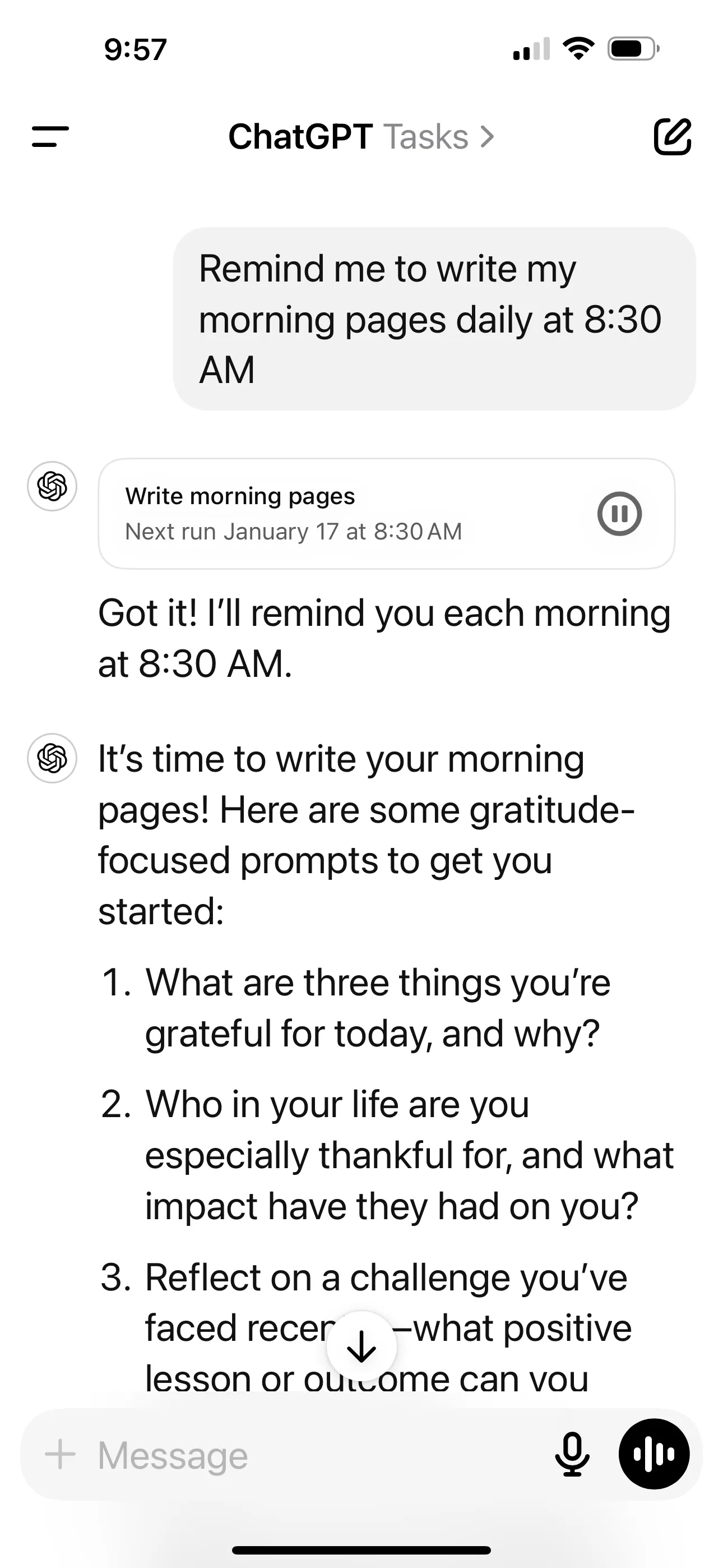Image resolution: width=723 pixels, height=1568 pixels.
Task: Start voice dictation with microphone
Action: (x=572, y=1455)
